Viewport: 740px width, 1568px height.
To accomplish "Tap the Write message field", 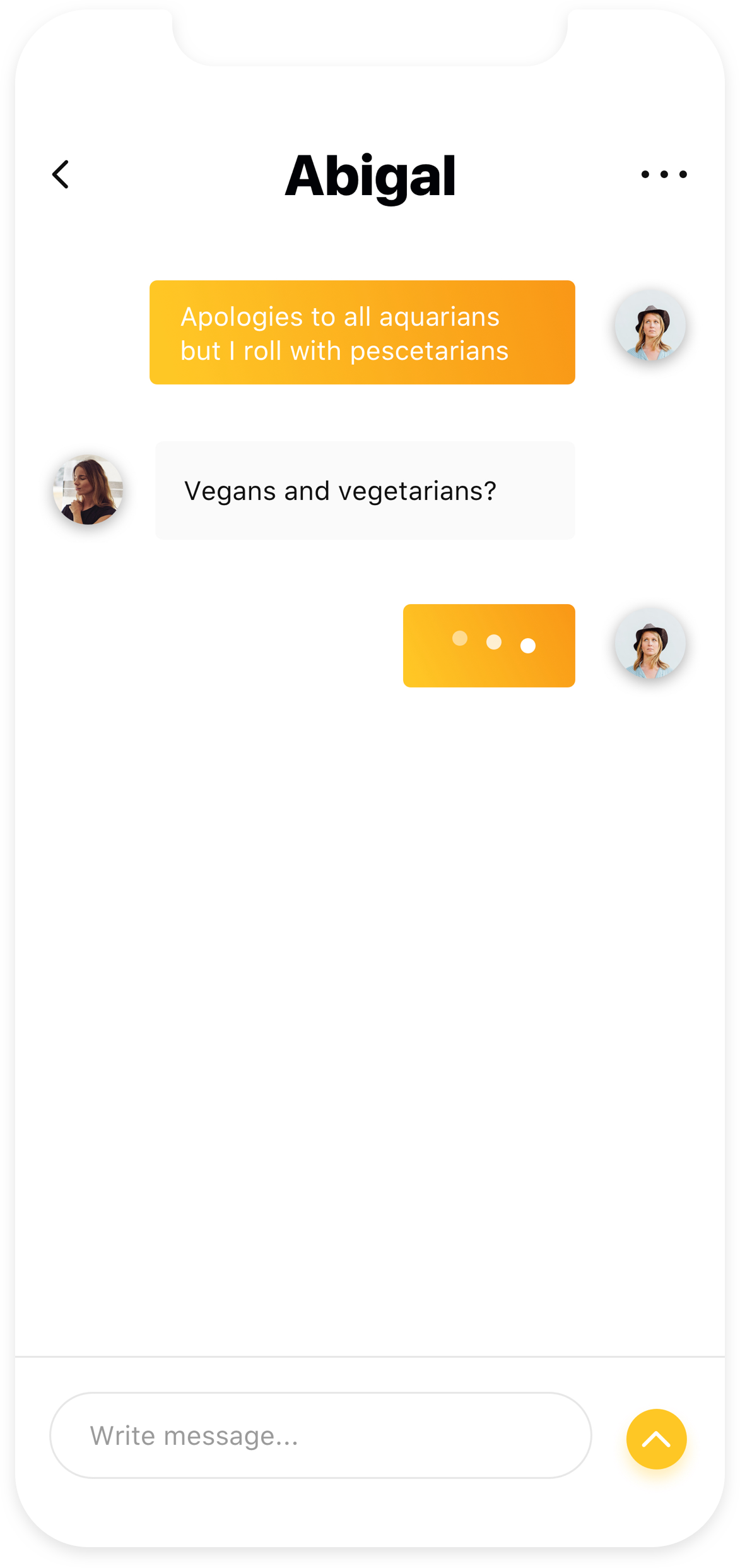I will pos(320,1435).
